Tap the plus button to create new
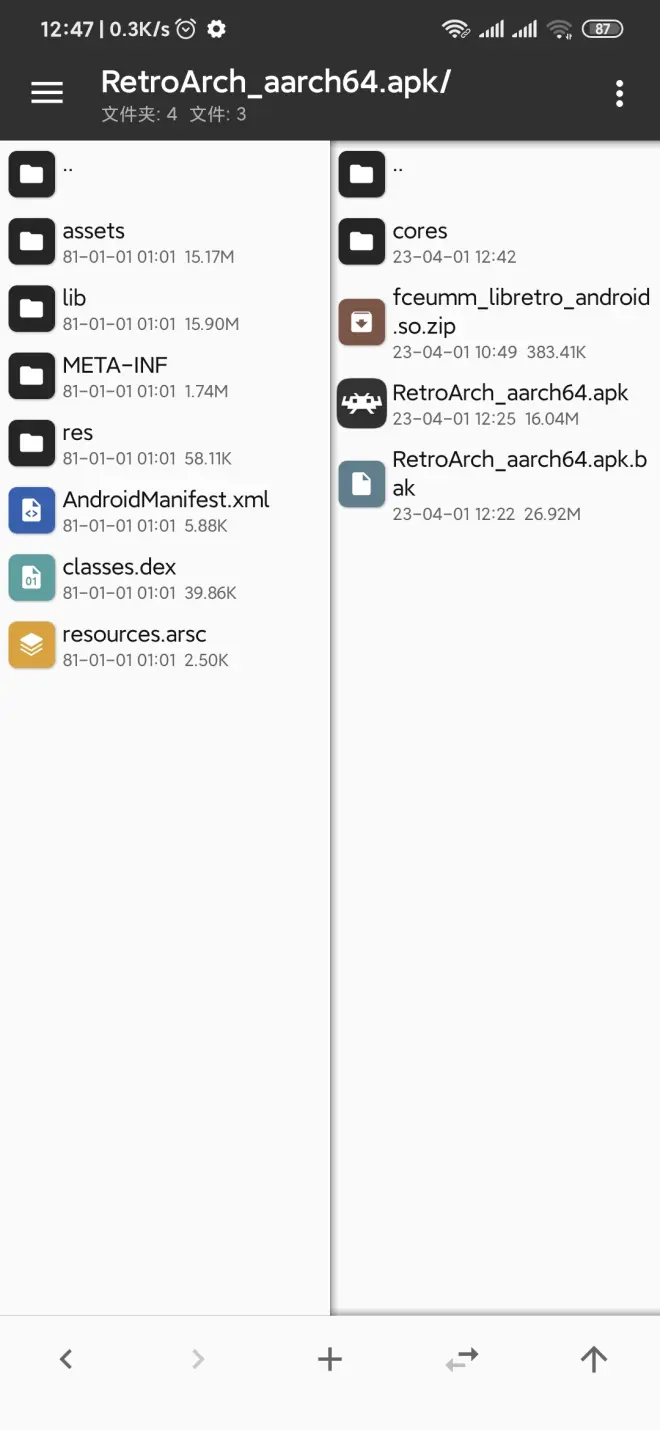Image resolution: width=660 pixels, height=1430 pixels. click(x=330, y=1359)
